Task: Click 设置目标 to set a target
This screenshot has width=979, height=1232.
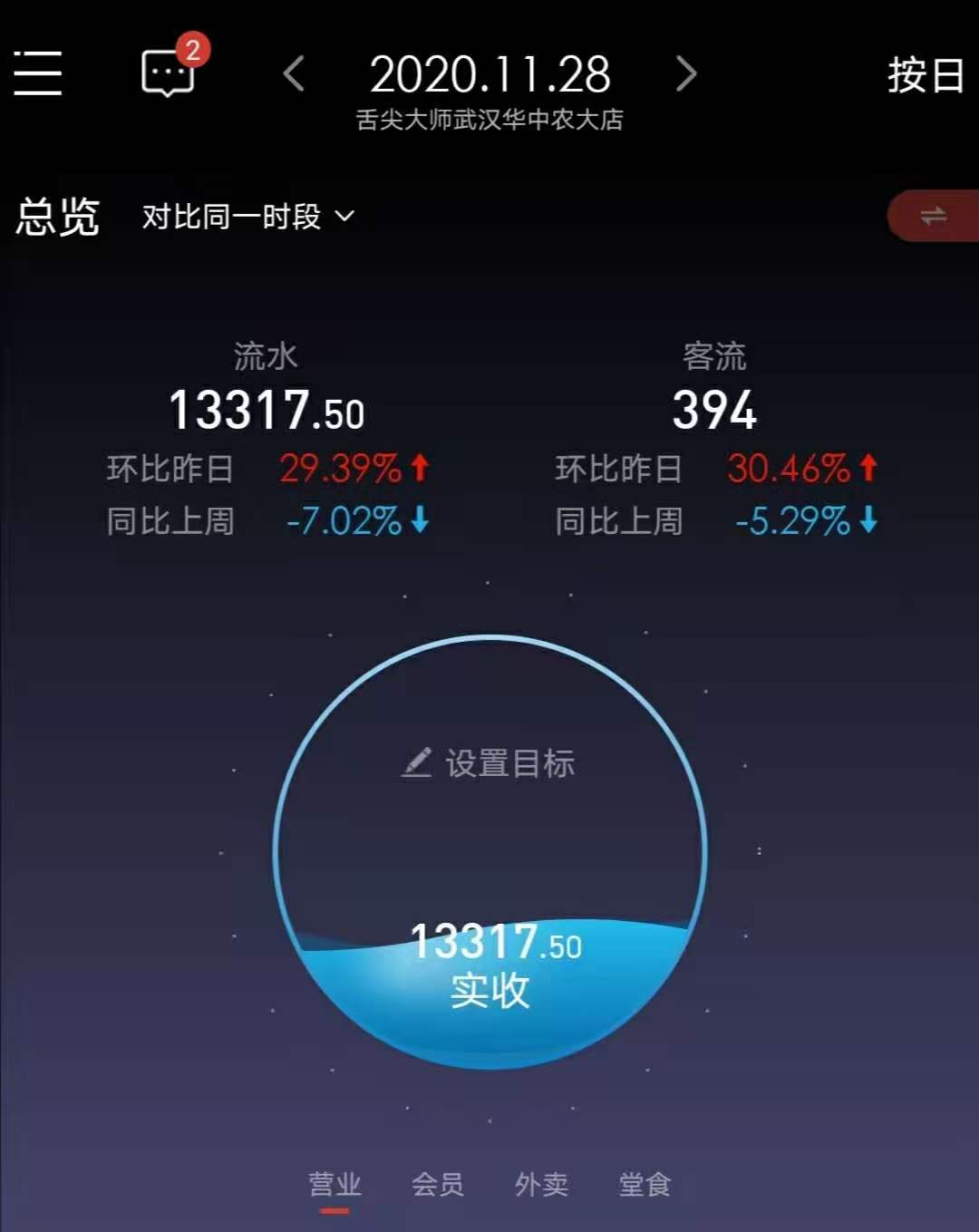Action: (x=511, y=764)
